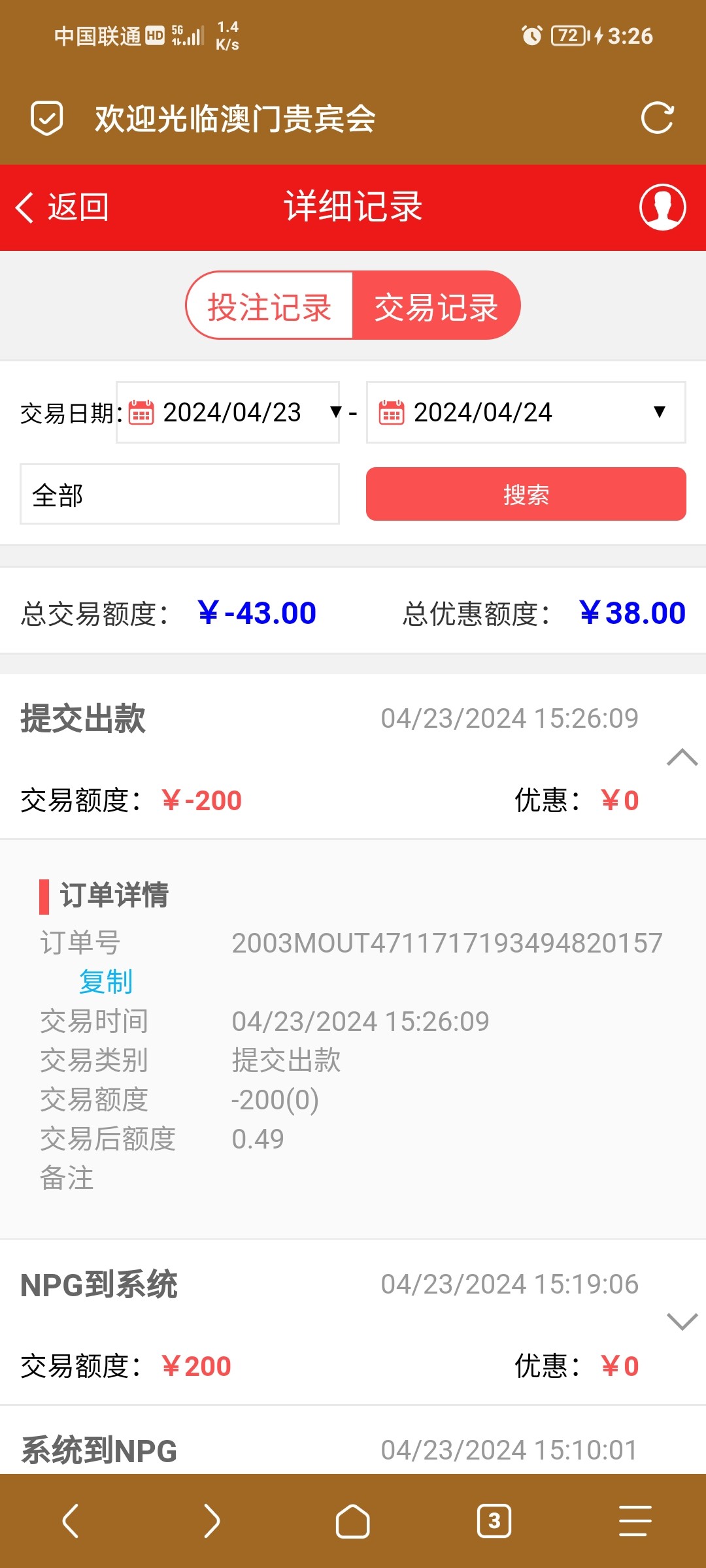Expand the NPG到系统 record
Screen dimensions: 706x1568
[682, 1322]
